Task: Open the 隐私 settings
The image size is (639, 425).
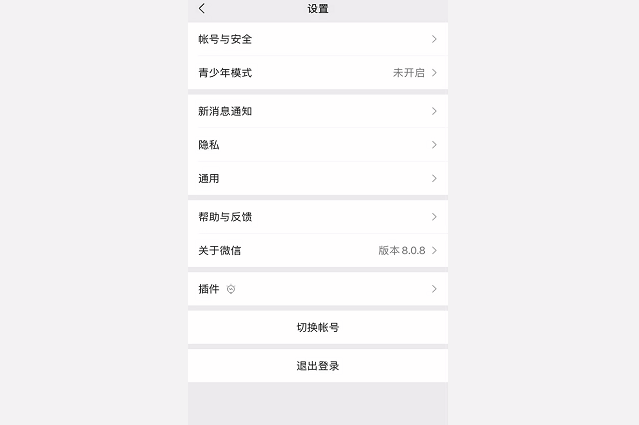Action: (318, 145)
